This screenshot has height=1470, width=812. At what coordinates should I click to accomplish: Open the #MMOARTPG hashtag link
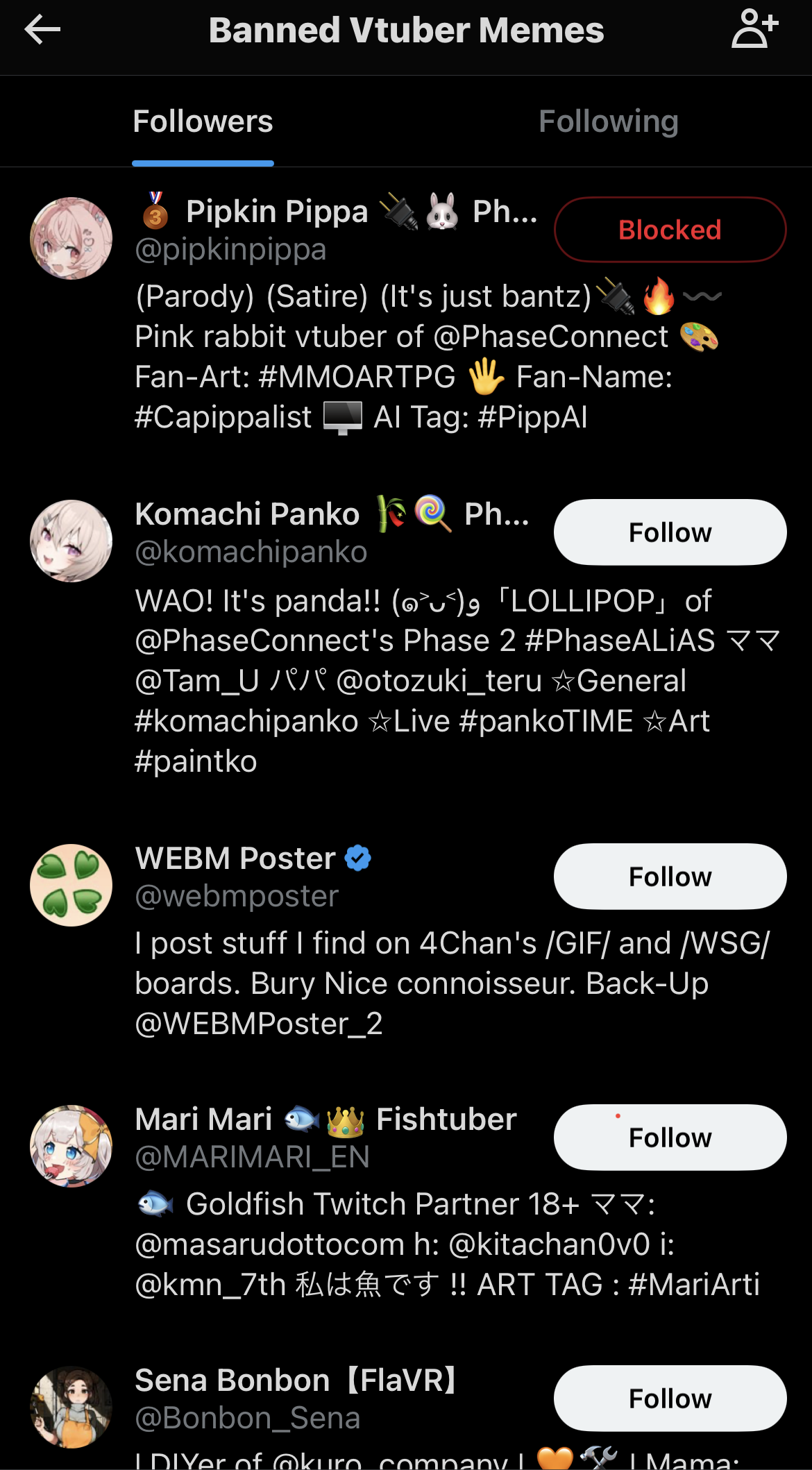[x=357, y=377]
